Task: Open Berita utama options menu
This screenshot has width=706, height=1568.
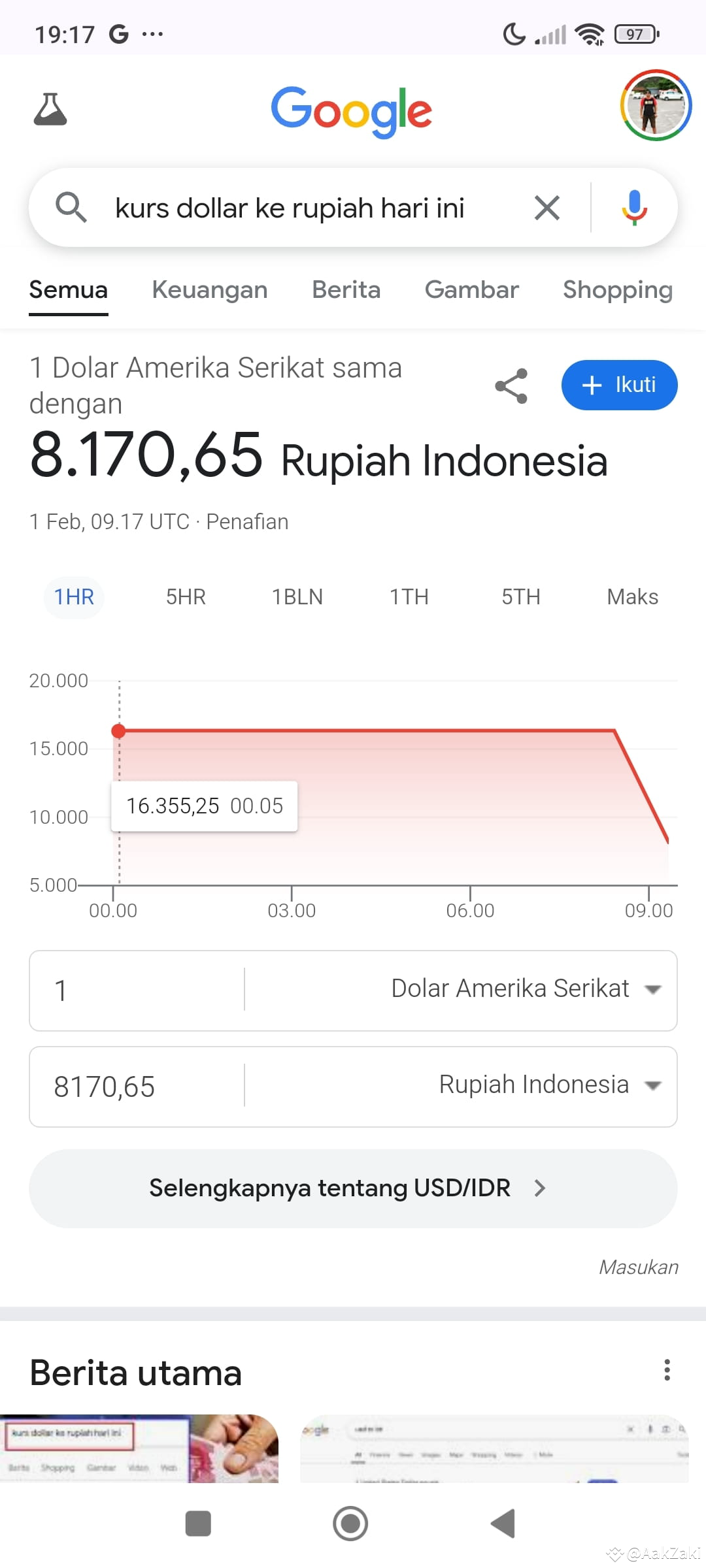Action: tap(667, 1370)
